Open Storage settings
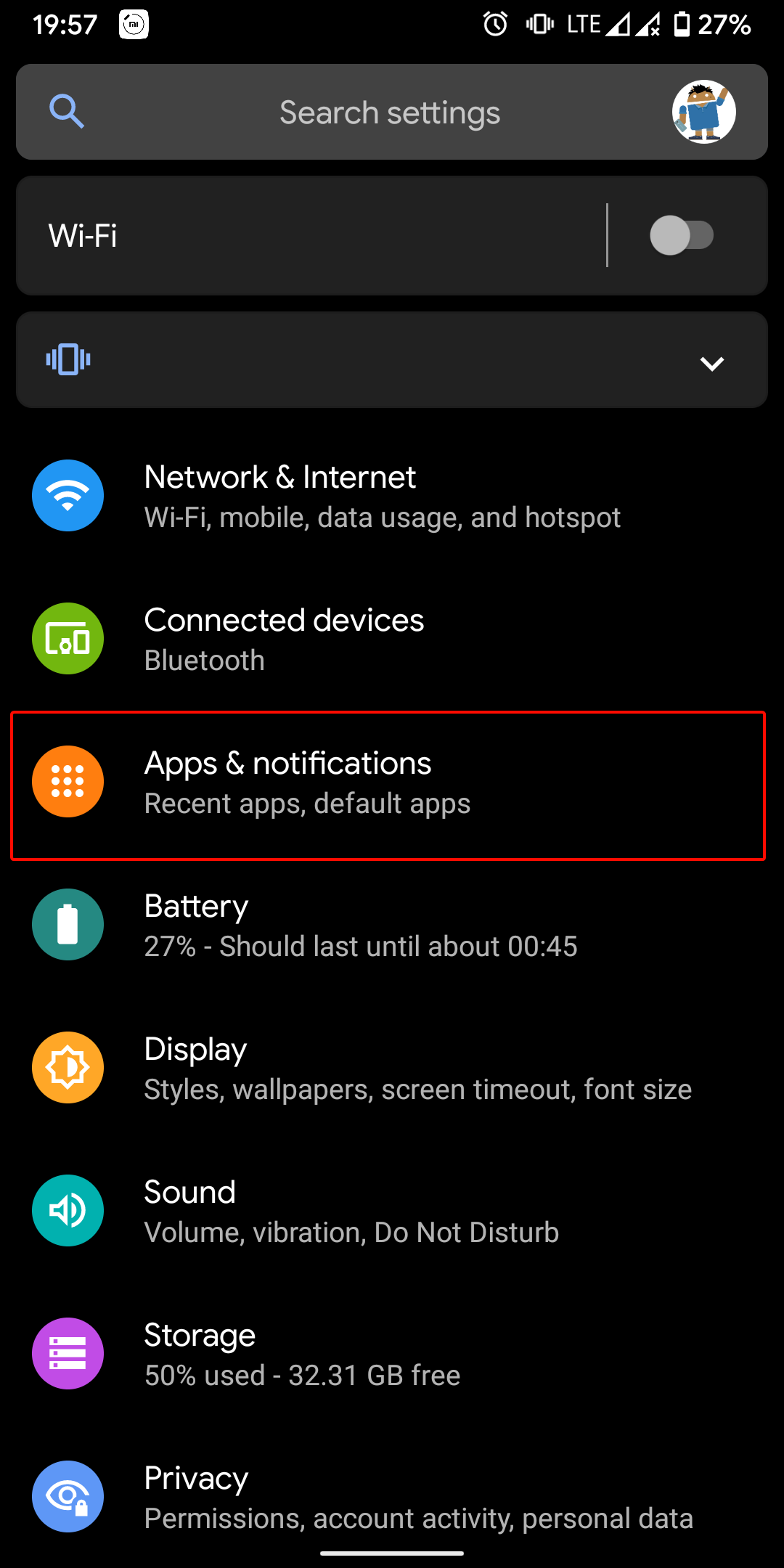 [392, 1355]
